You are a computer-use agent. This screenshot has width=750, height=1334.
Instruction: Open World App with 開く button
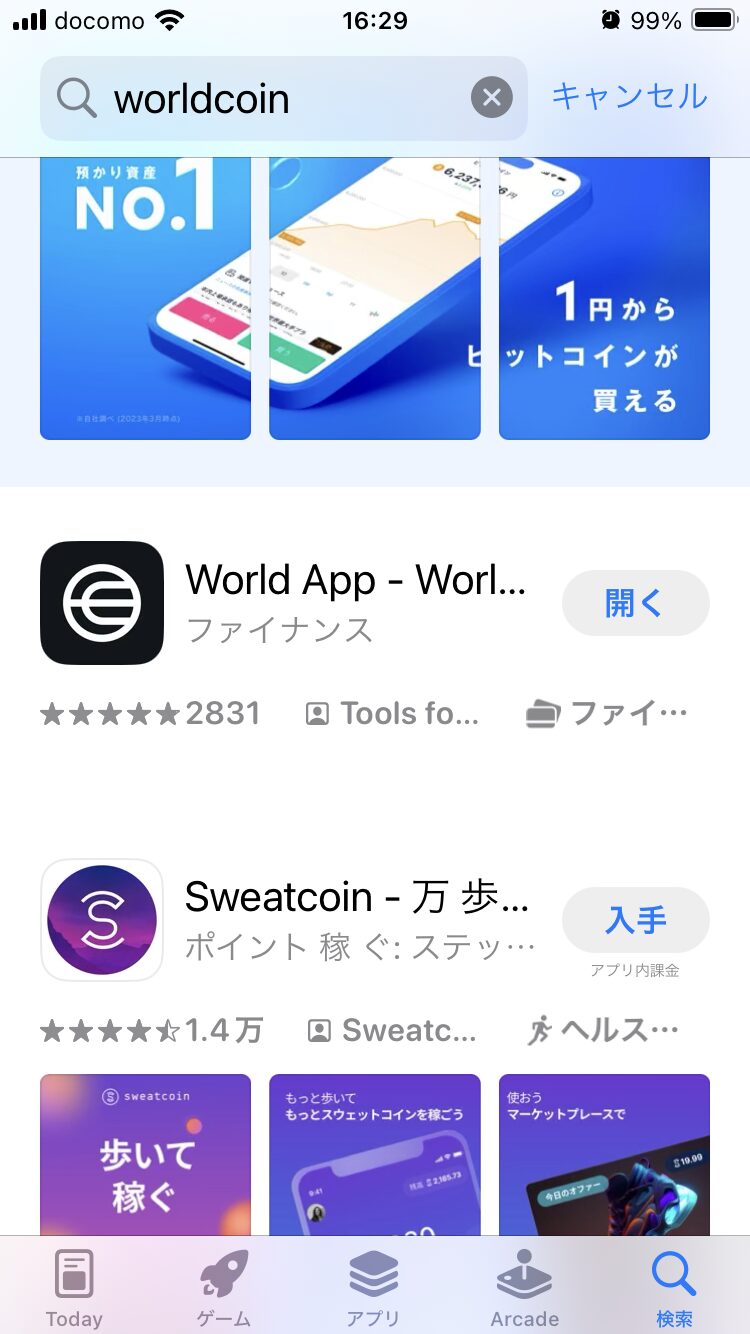coord(636,603)
